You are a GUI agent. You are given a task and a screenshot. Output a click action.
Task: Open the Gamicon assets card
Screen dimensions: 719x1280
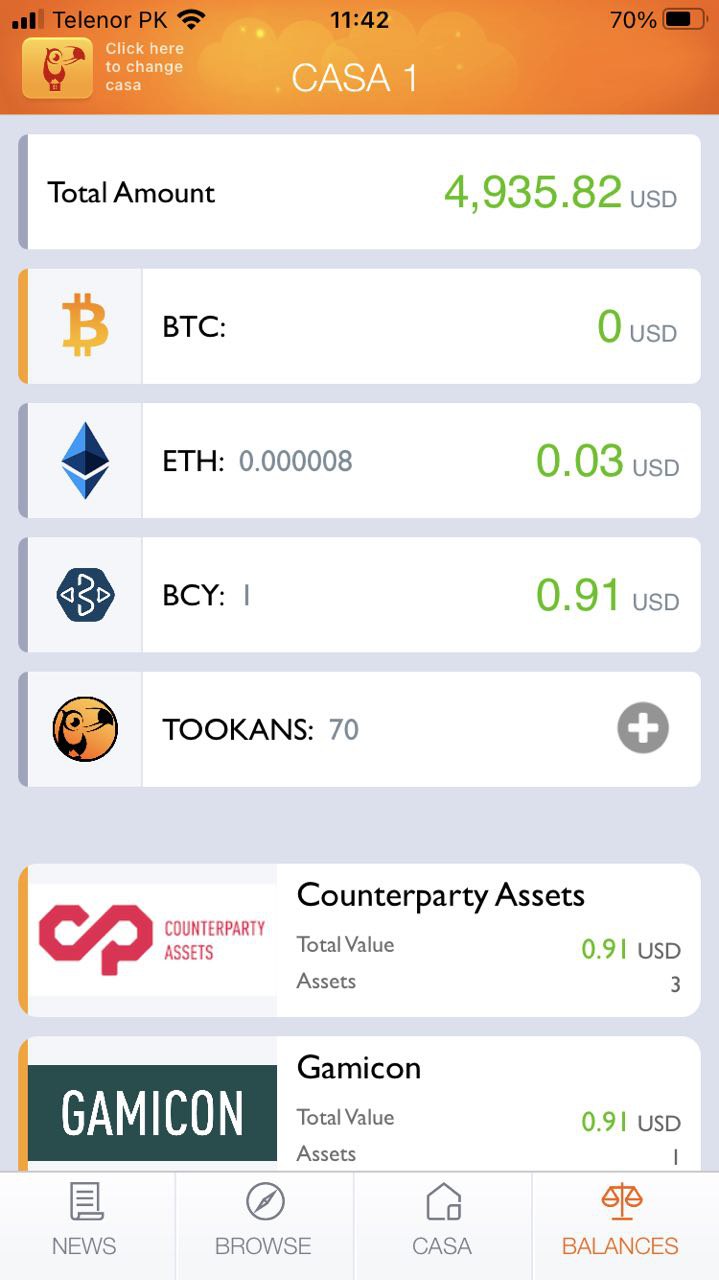point(359,1104)
